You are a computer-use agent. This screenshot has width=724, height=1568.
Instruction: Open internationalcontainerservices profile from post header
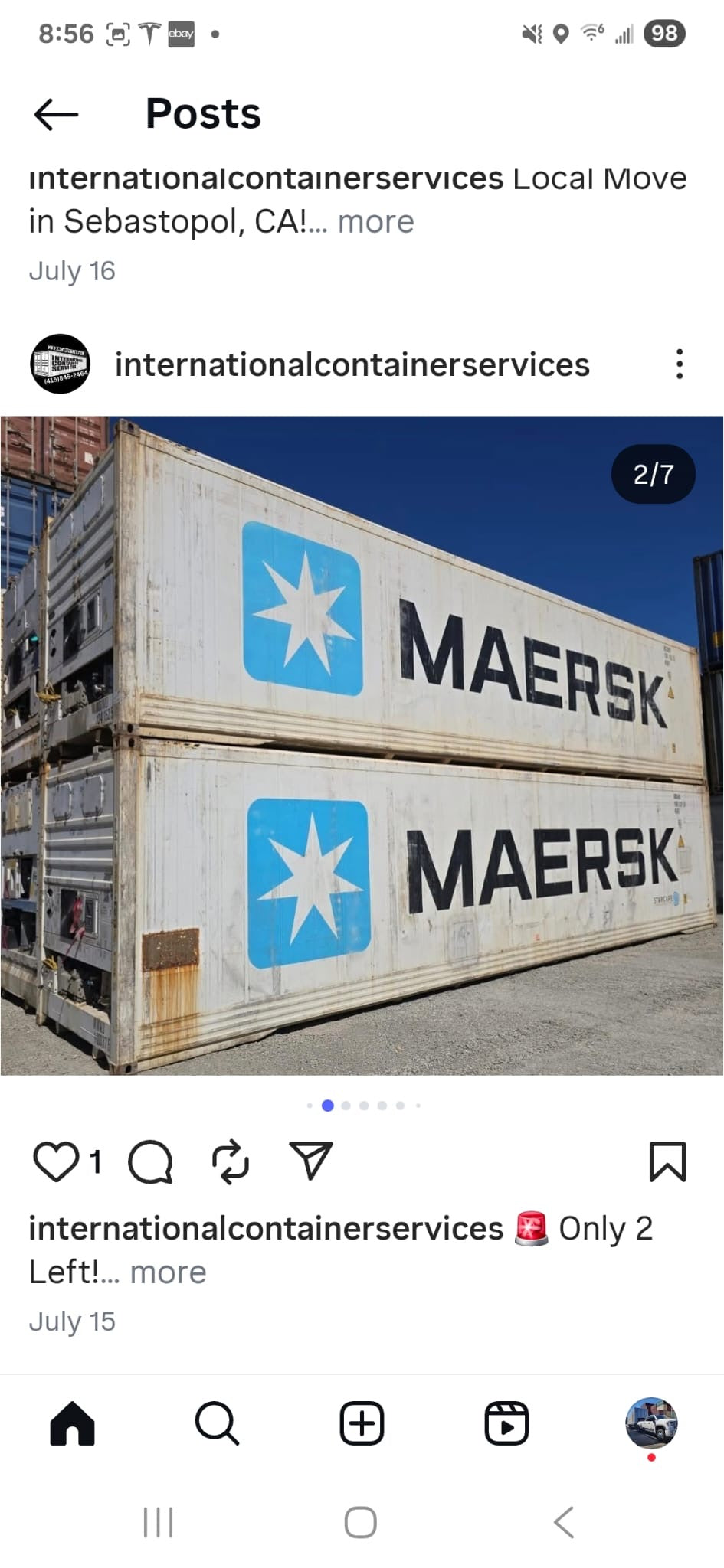tap(352, 364)
